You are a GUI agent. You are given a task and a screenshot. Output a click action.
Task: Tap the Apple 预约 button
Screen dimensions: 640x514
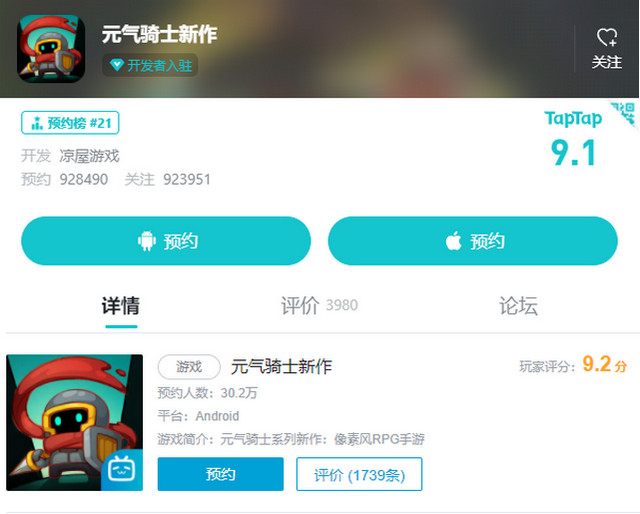pyautogui.click(x=473, y=241)
